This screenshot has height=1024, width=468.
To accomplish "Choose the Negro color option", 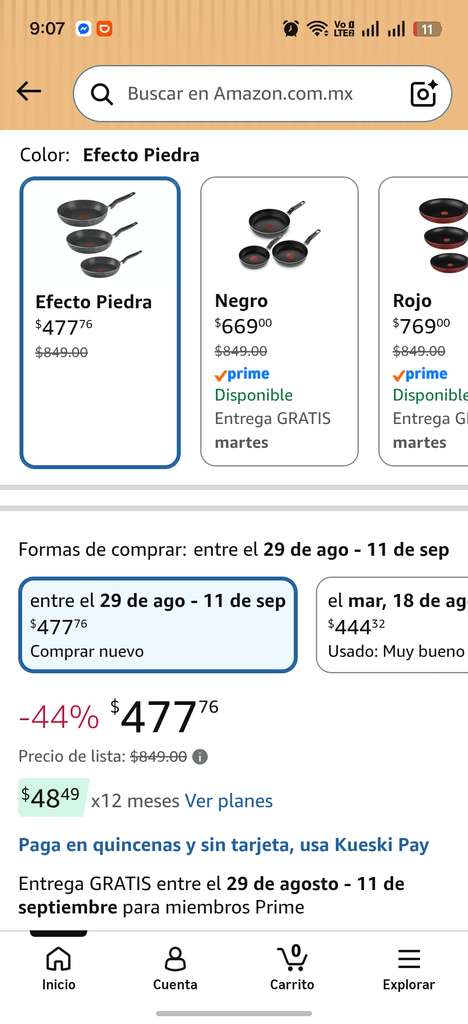I will coord(279,321).
